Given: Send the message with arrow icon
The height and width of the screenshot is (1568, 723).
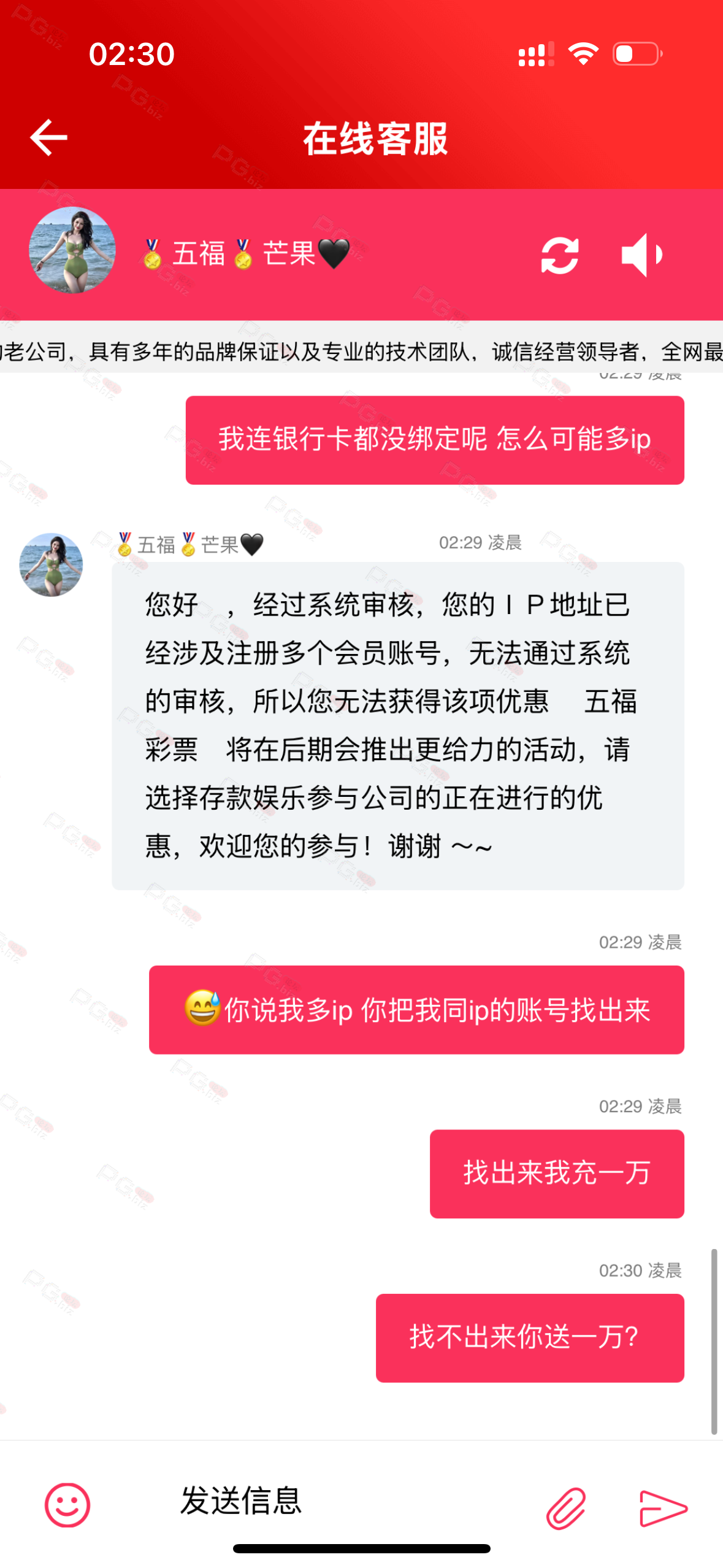Looking at the screenshot, I should click(x=662, y=1507).
